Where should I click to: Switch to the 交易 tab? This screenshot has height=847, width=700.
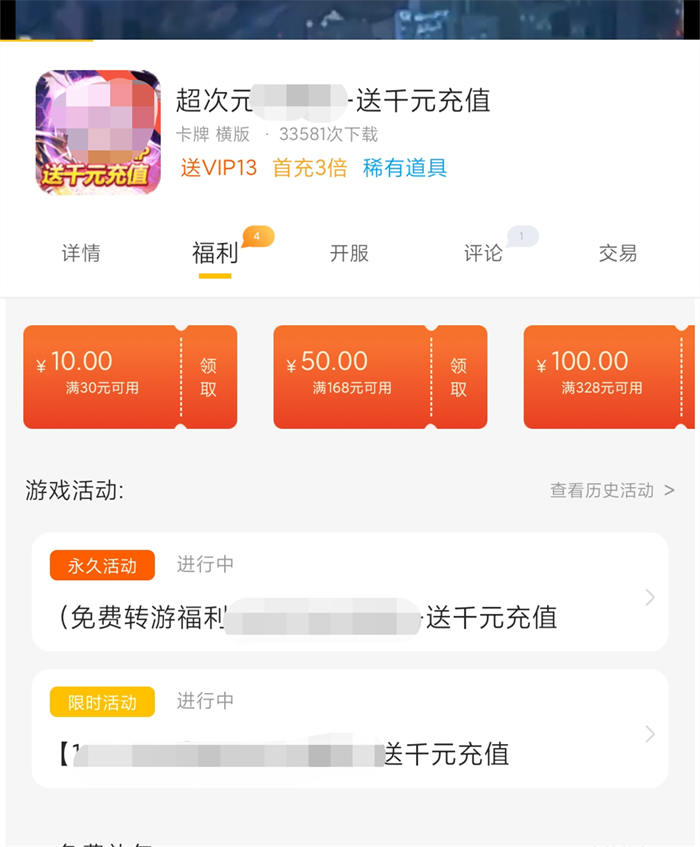pyautogui.click(x=617, y=254)
